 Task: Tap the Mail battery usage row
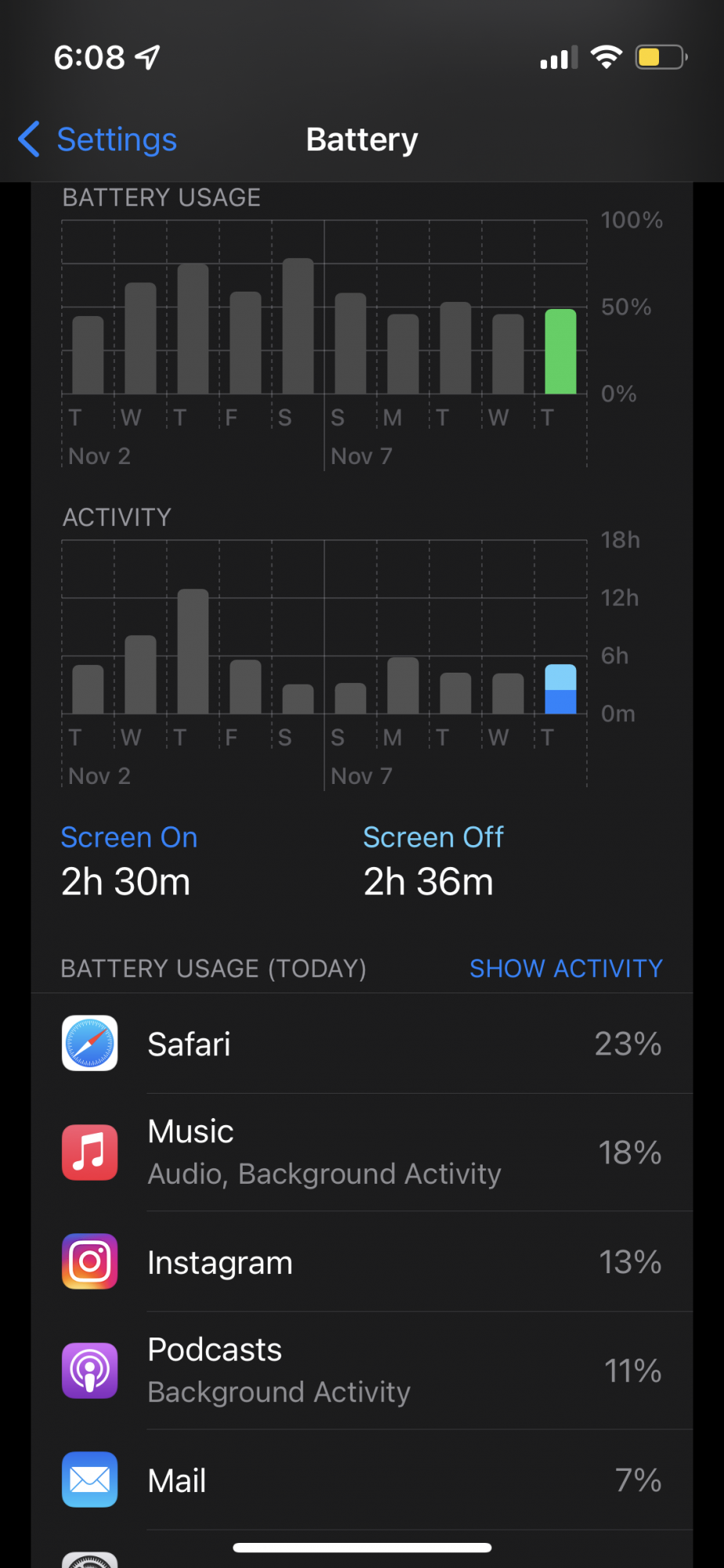coord(362,1480)
